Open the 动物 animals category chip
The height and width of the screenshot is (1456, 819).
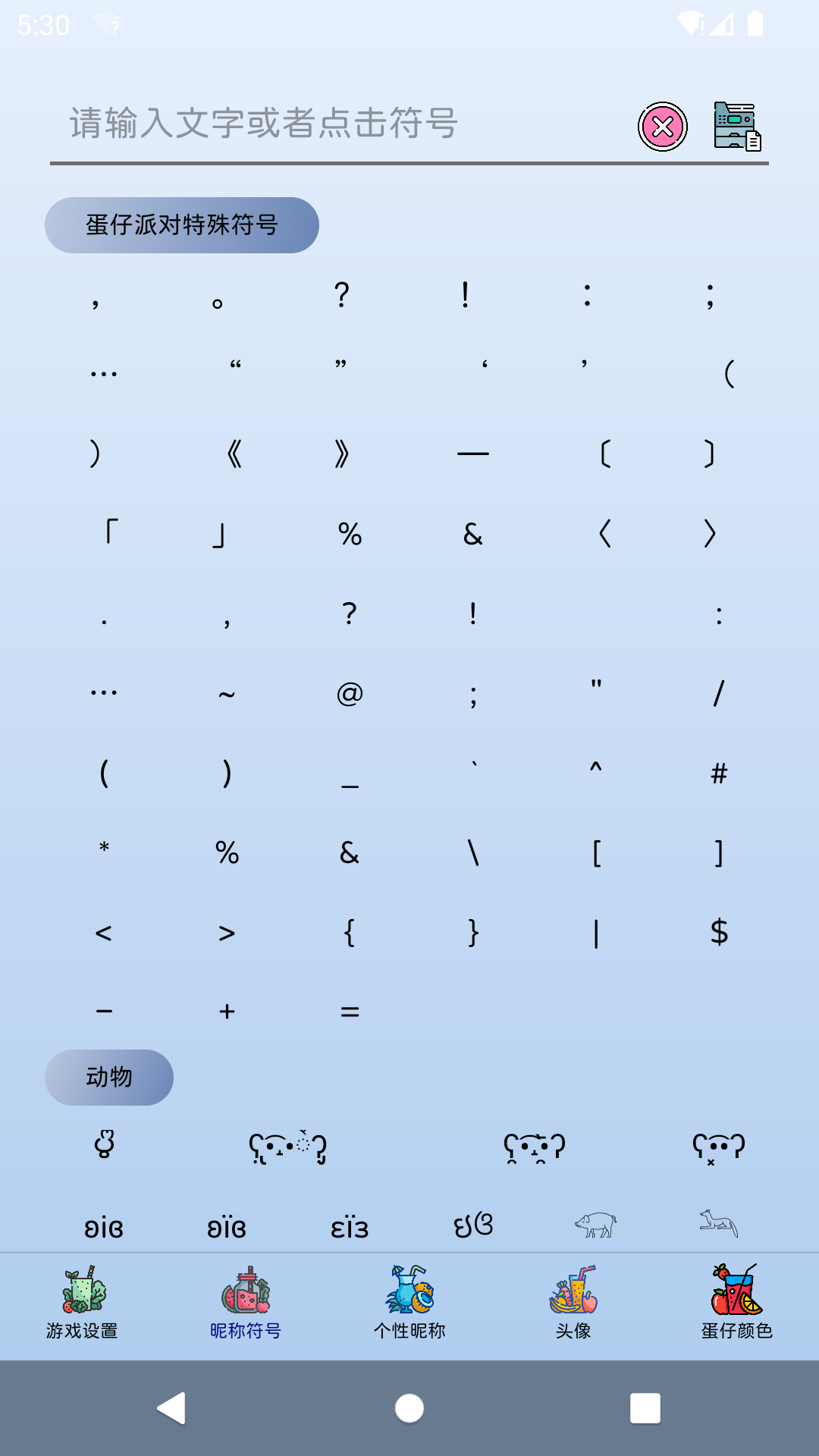pyautogui.click(x=108, y=1077)
